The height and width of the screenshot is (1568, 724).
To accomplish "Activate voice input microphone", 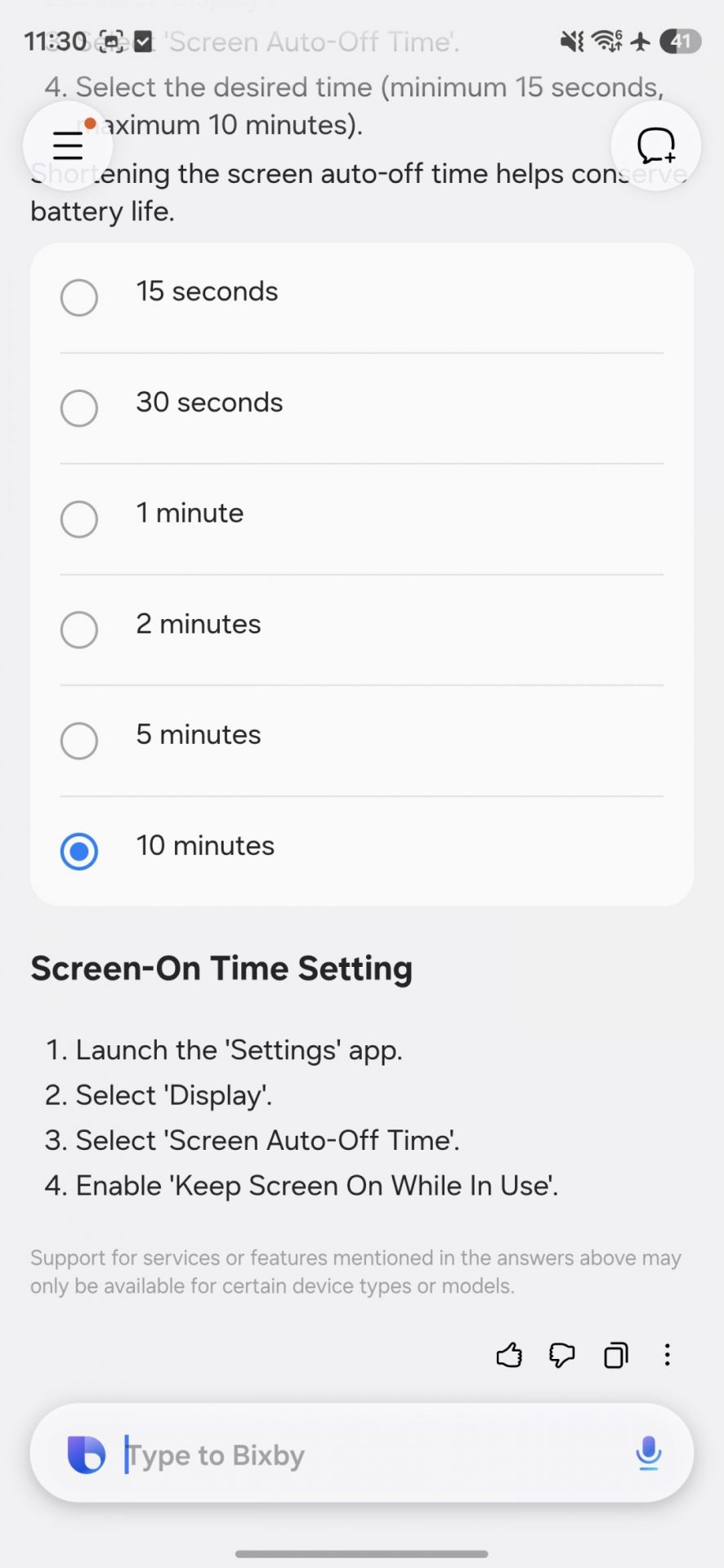I will (649, 1454).
